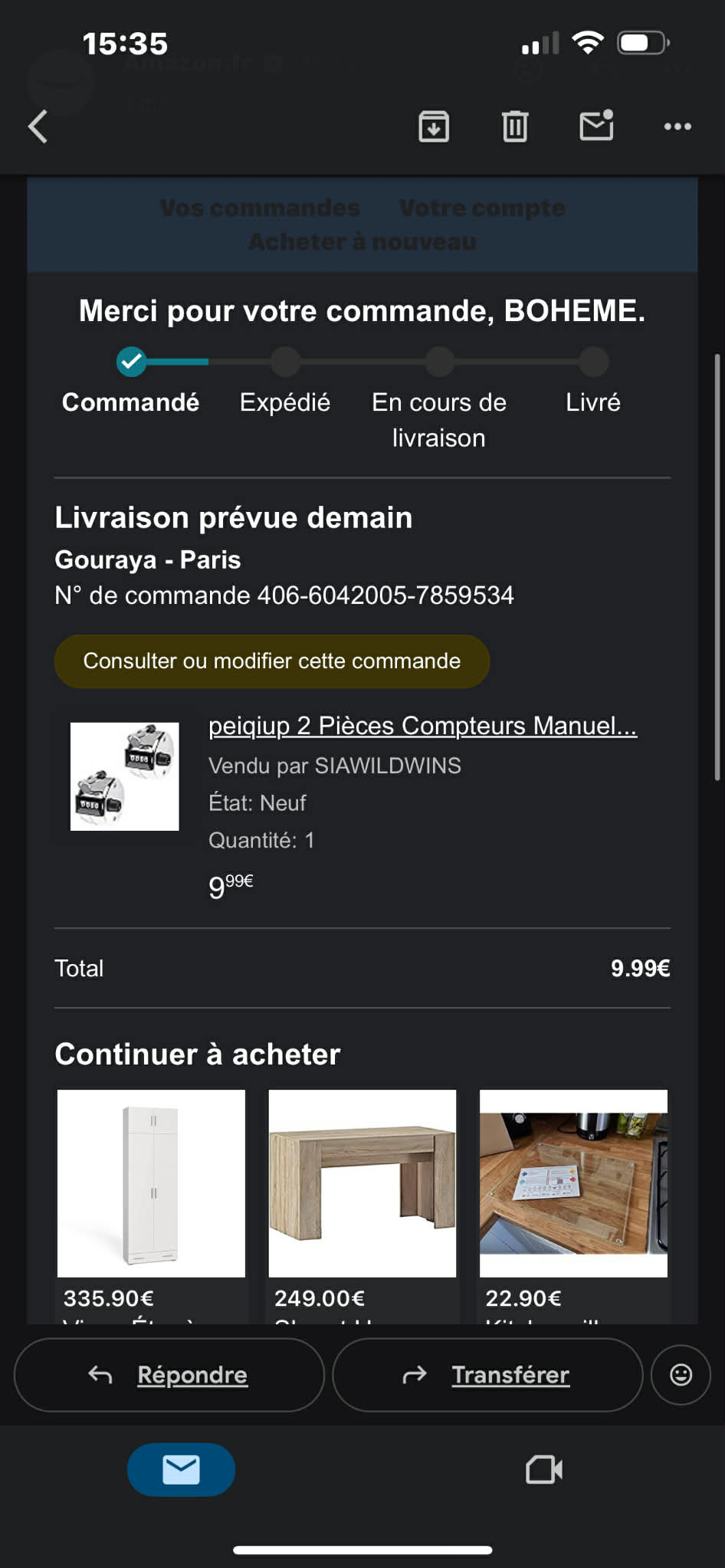Mark this email as unread

596,126
